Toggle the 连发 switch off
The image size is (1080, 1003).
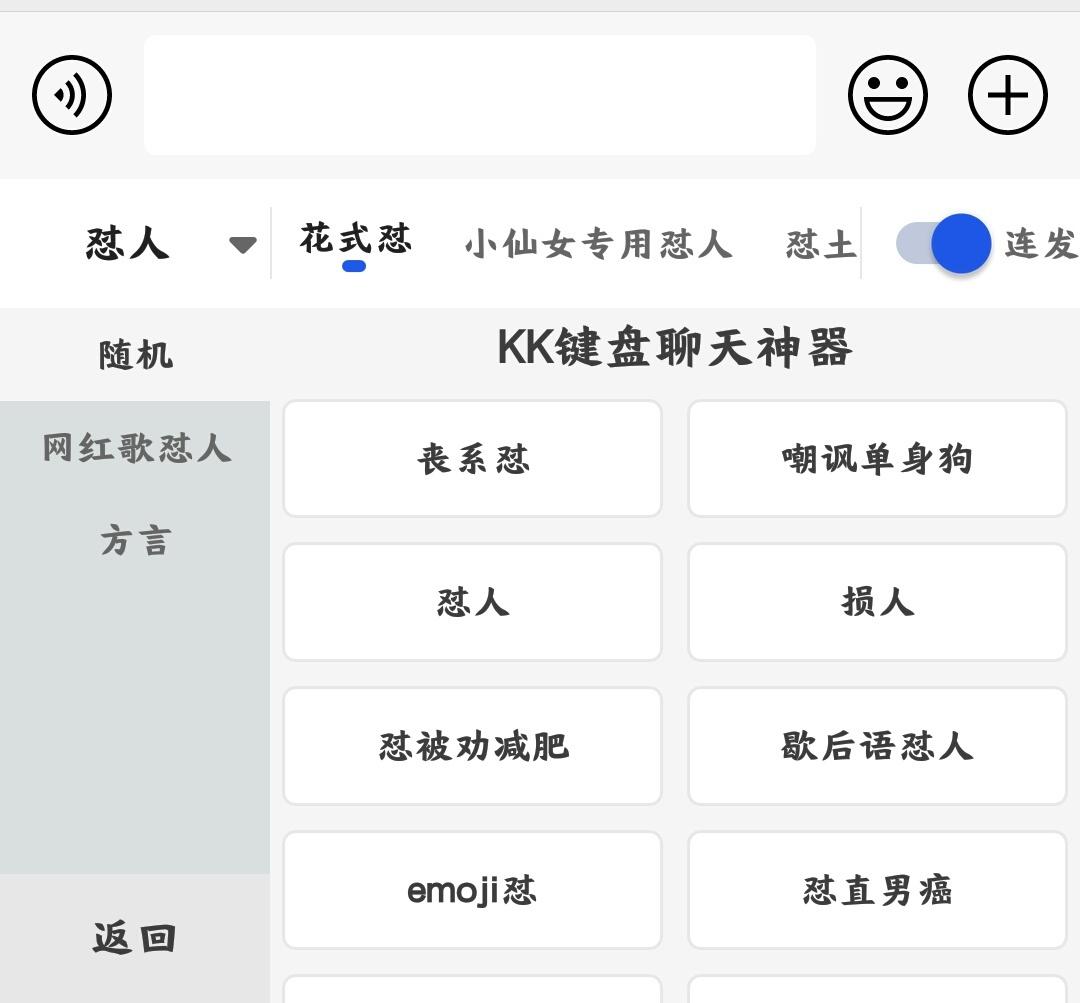[x=943, y=243]
